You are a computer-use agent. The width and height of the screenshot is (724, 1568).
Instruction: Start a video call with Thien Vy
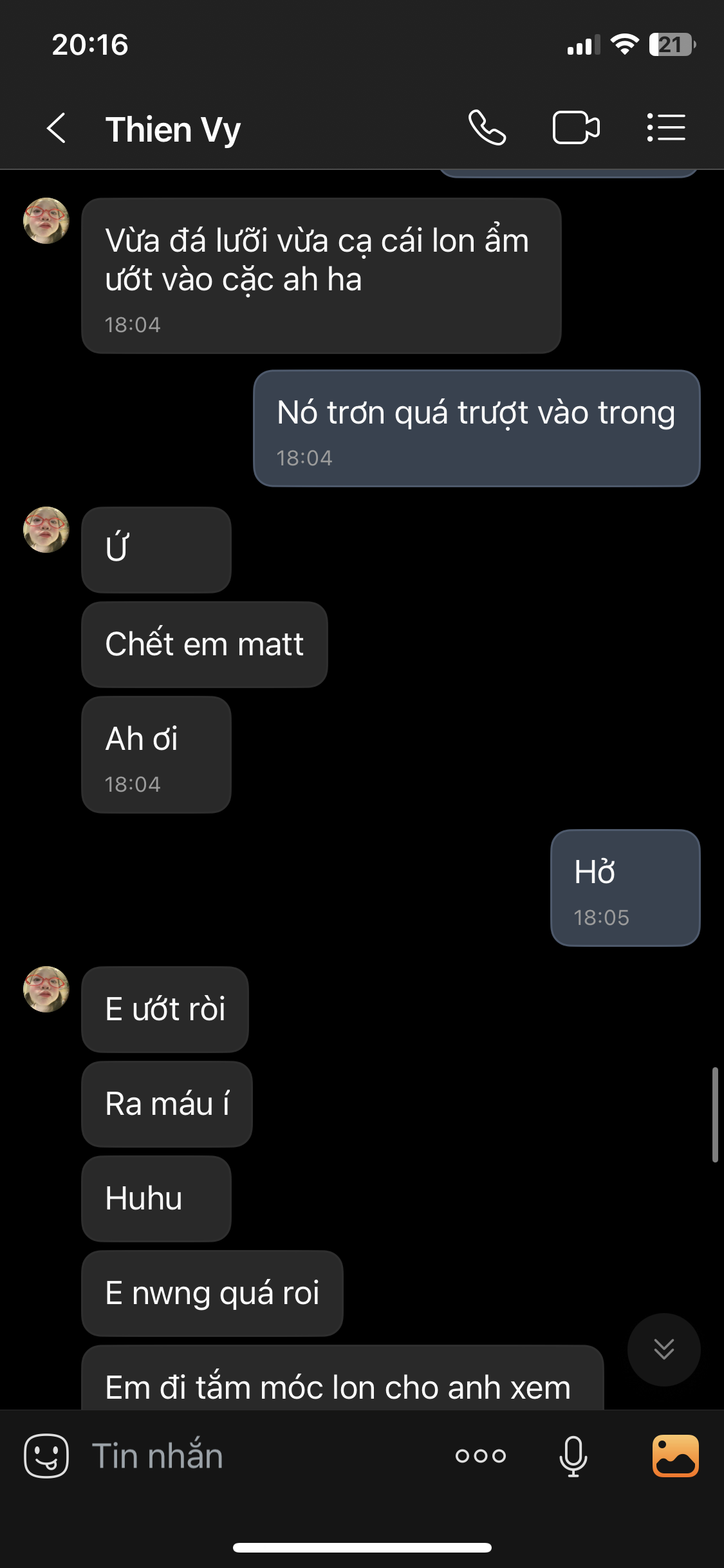tap(576, 128)
